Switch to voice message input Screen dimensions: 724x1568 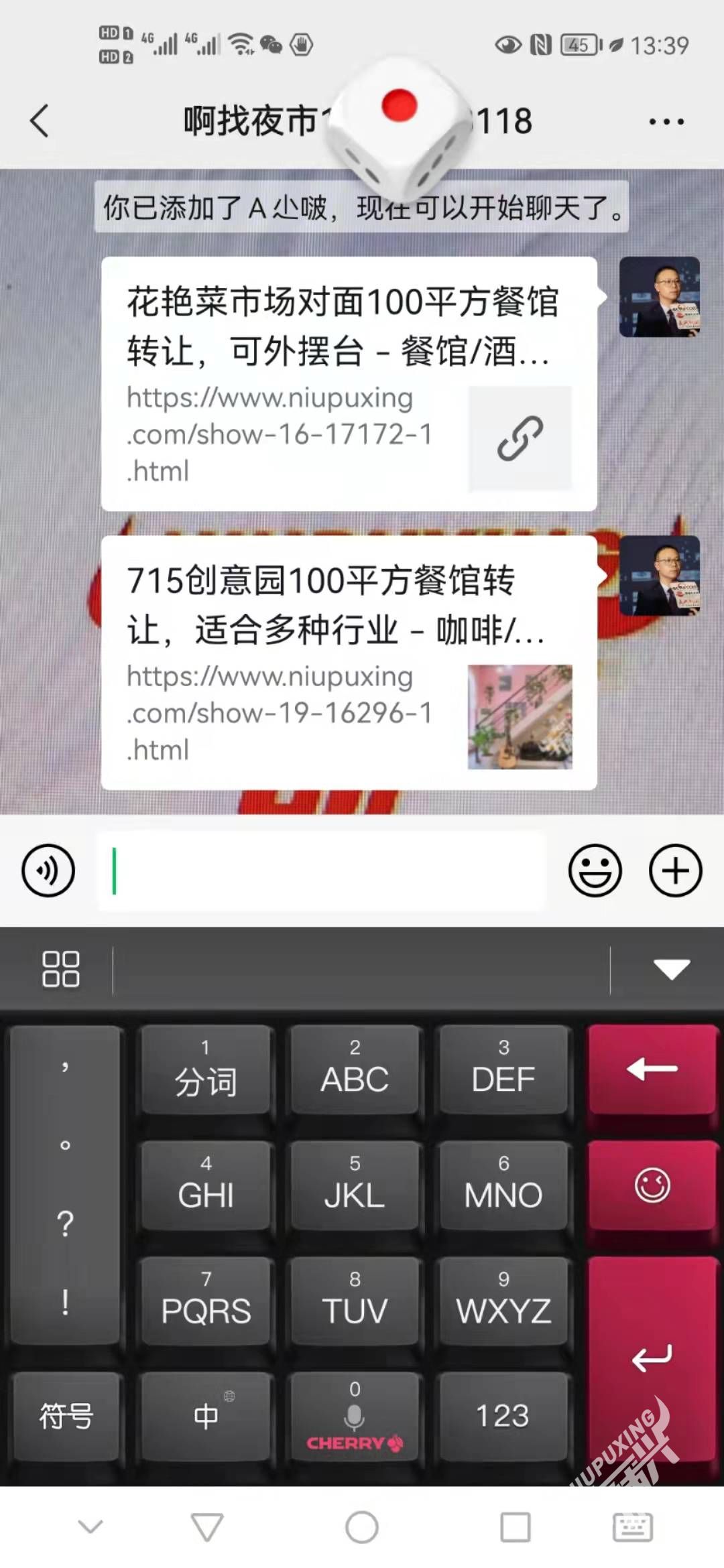coord(48,870)
